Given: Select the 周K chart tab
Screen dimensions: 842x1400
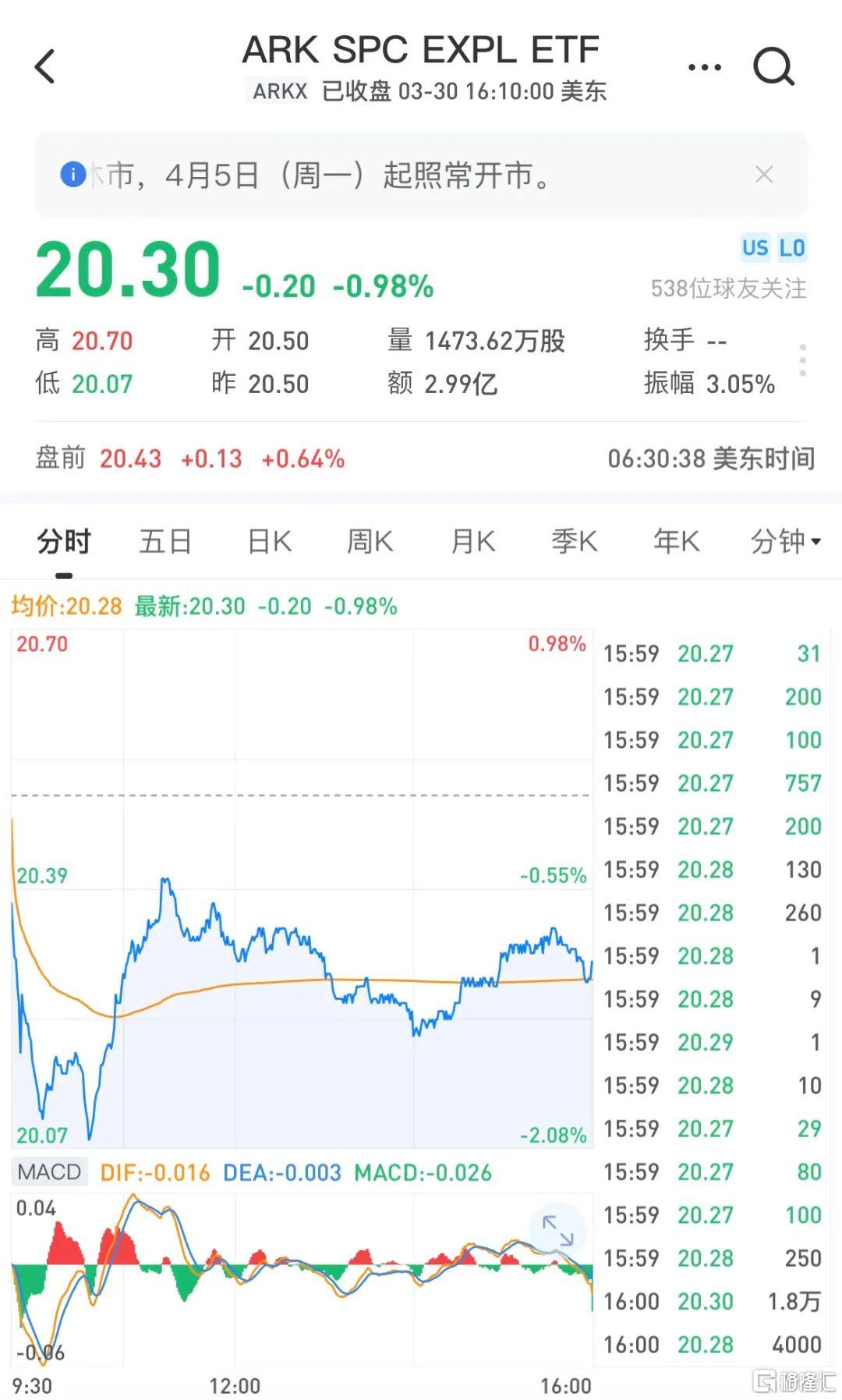Looking at the screenshot, I should pos(370,541).
